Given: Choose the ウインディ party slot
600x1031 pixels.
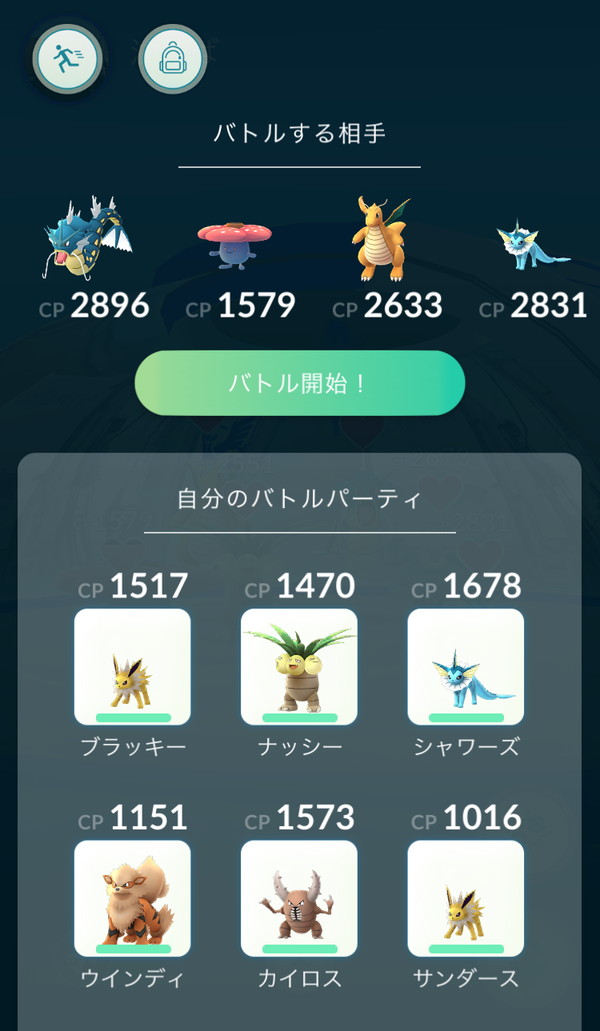Looking at the screenshot, I should (132, 898).
